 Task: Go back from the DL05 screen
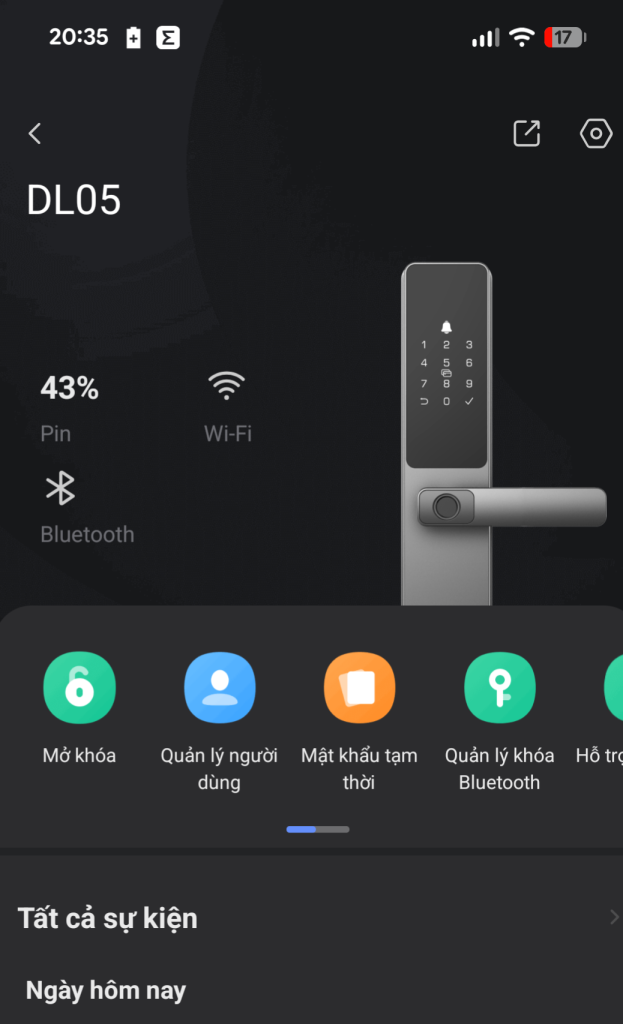(35, 134)
